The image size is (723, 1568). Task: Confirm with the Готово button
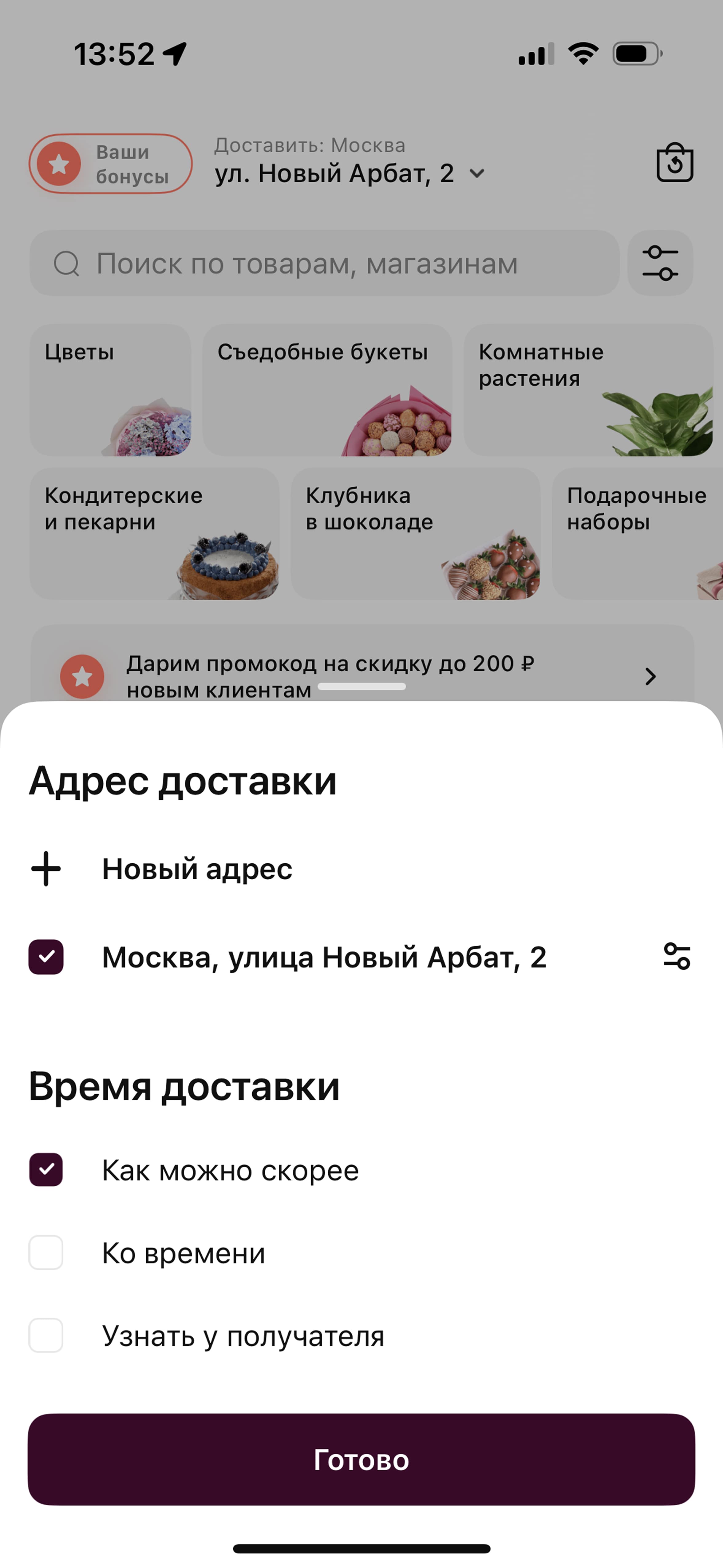point(361,1460)
